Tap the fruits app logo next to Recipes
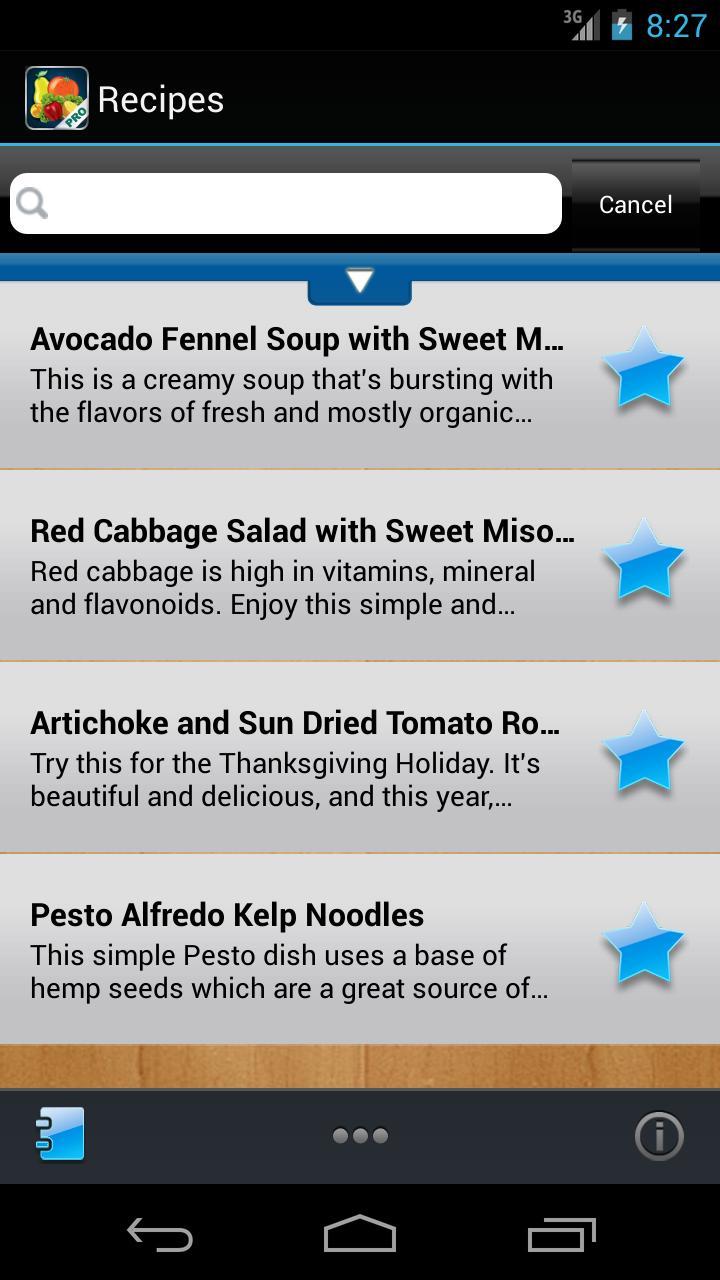The height and width of the screenshot is (1280, 720). 56,97
